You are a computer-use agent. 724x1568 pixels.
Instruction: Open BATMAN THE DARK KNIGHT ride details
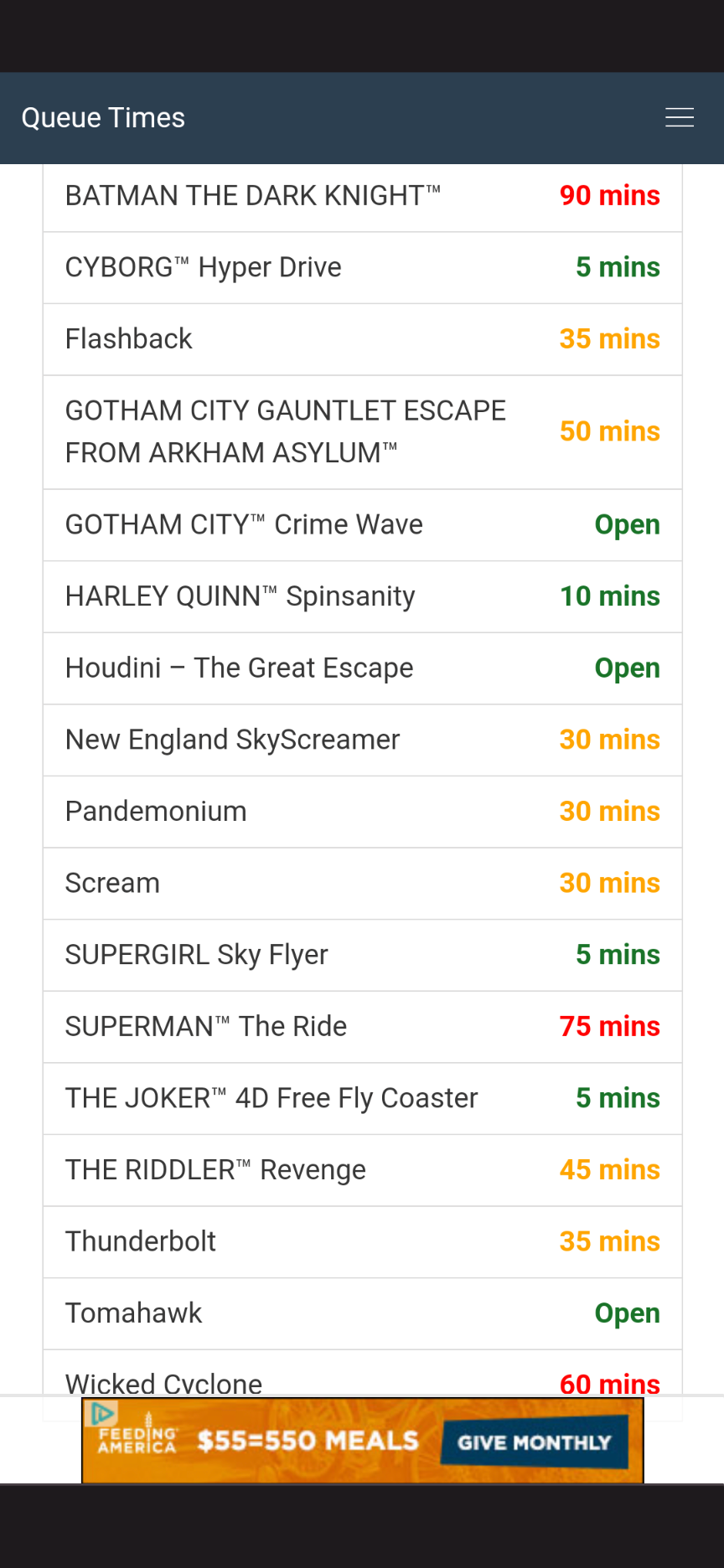point(363,196)
